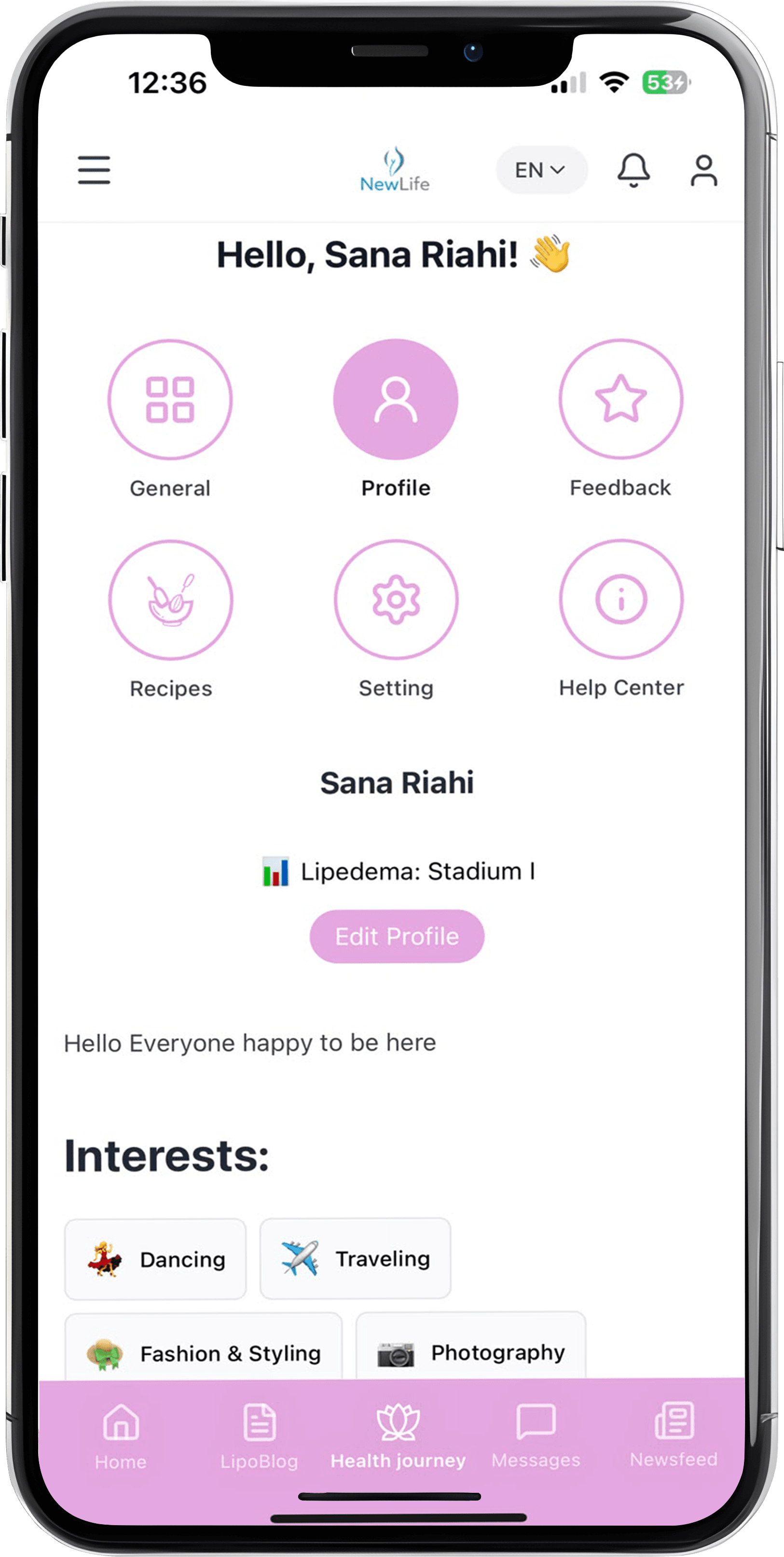Open the General section
784x1557 pixels.
point(170,400)
